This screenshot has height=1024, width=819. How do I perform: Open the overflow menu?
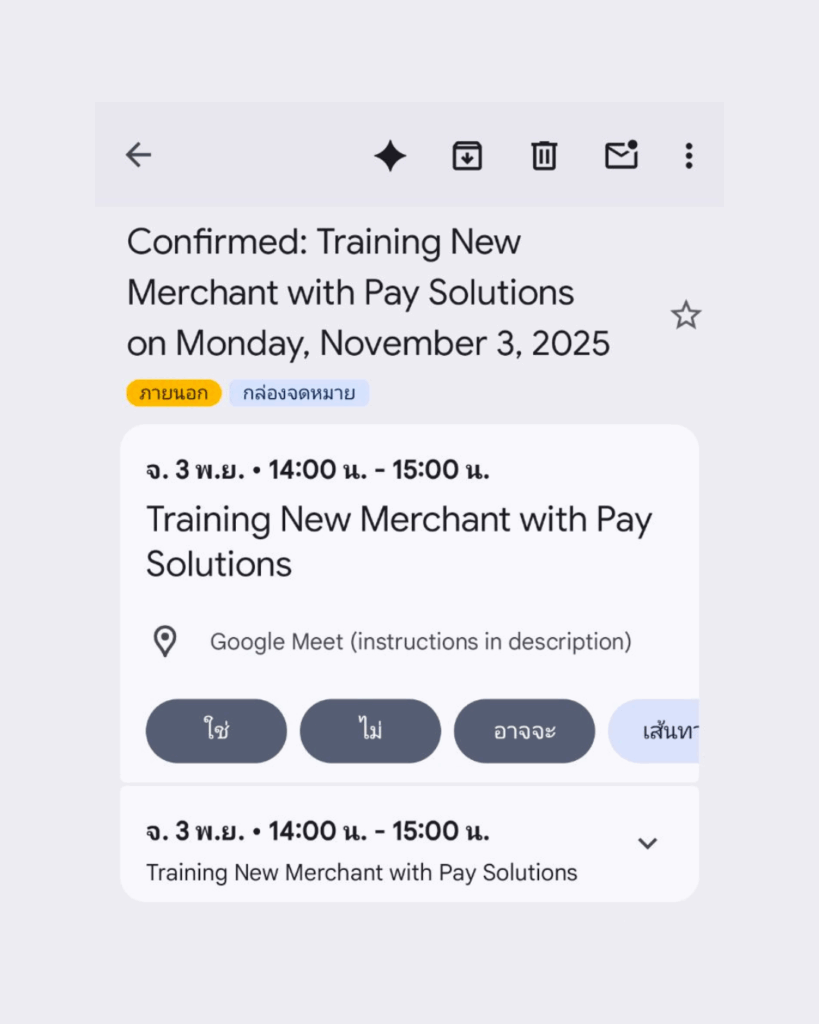pos(688,156)
